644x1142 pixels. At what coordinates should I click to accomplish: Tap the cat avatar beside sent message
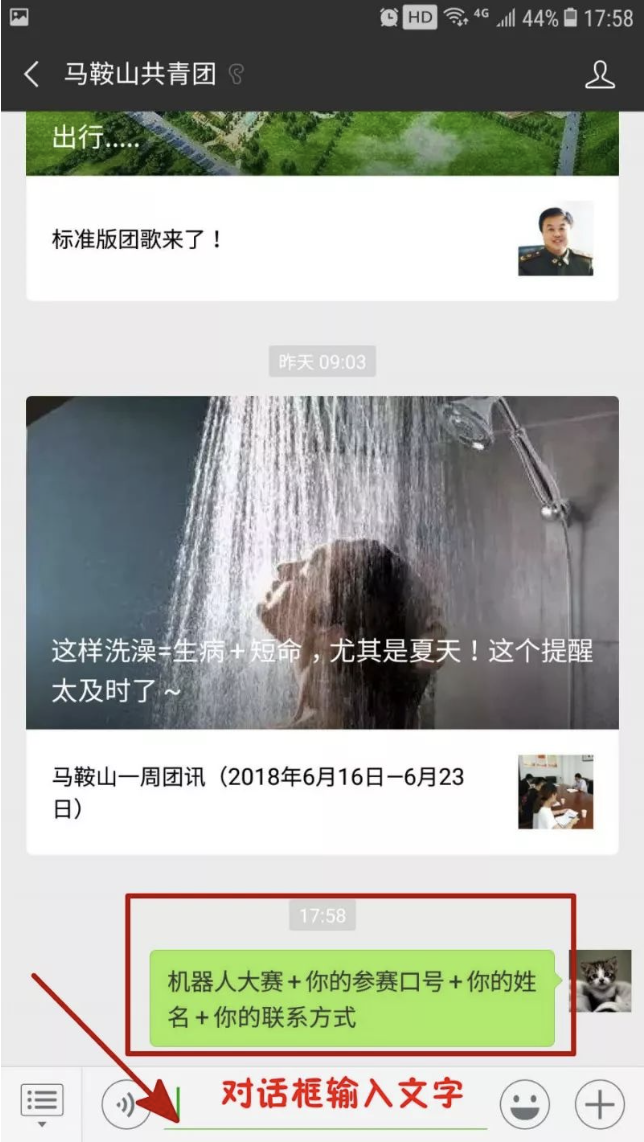point(600,981)
